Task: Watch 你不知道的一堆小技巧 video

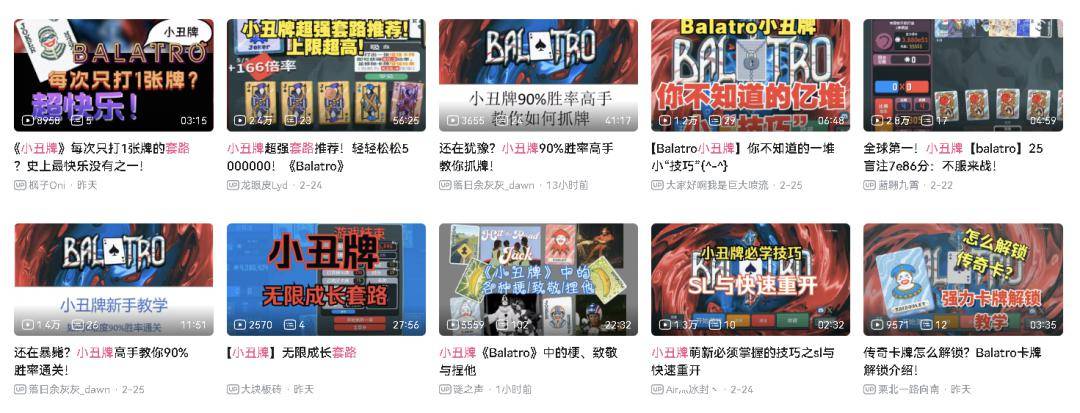Action: coord(750,75)
